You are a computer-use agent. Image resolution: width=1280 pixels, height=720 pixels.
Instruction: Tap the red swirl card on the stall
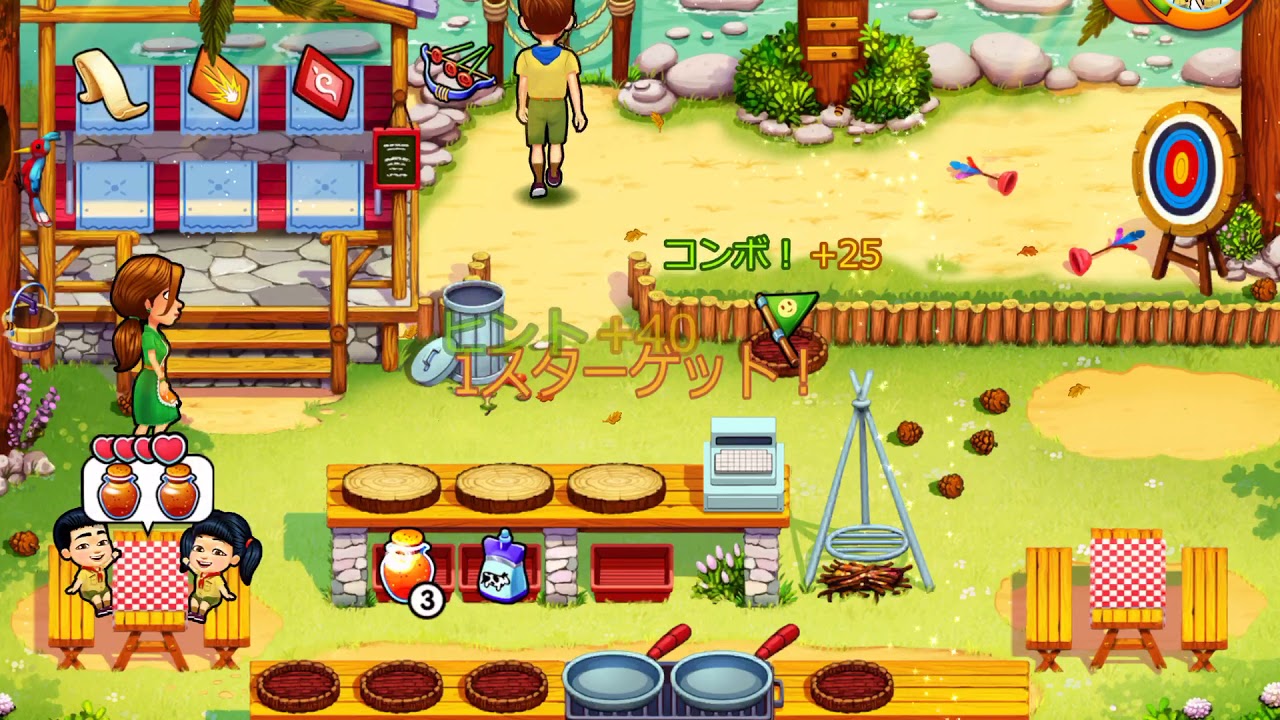click(x=324, y=82)
